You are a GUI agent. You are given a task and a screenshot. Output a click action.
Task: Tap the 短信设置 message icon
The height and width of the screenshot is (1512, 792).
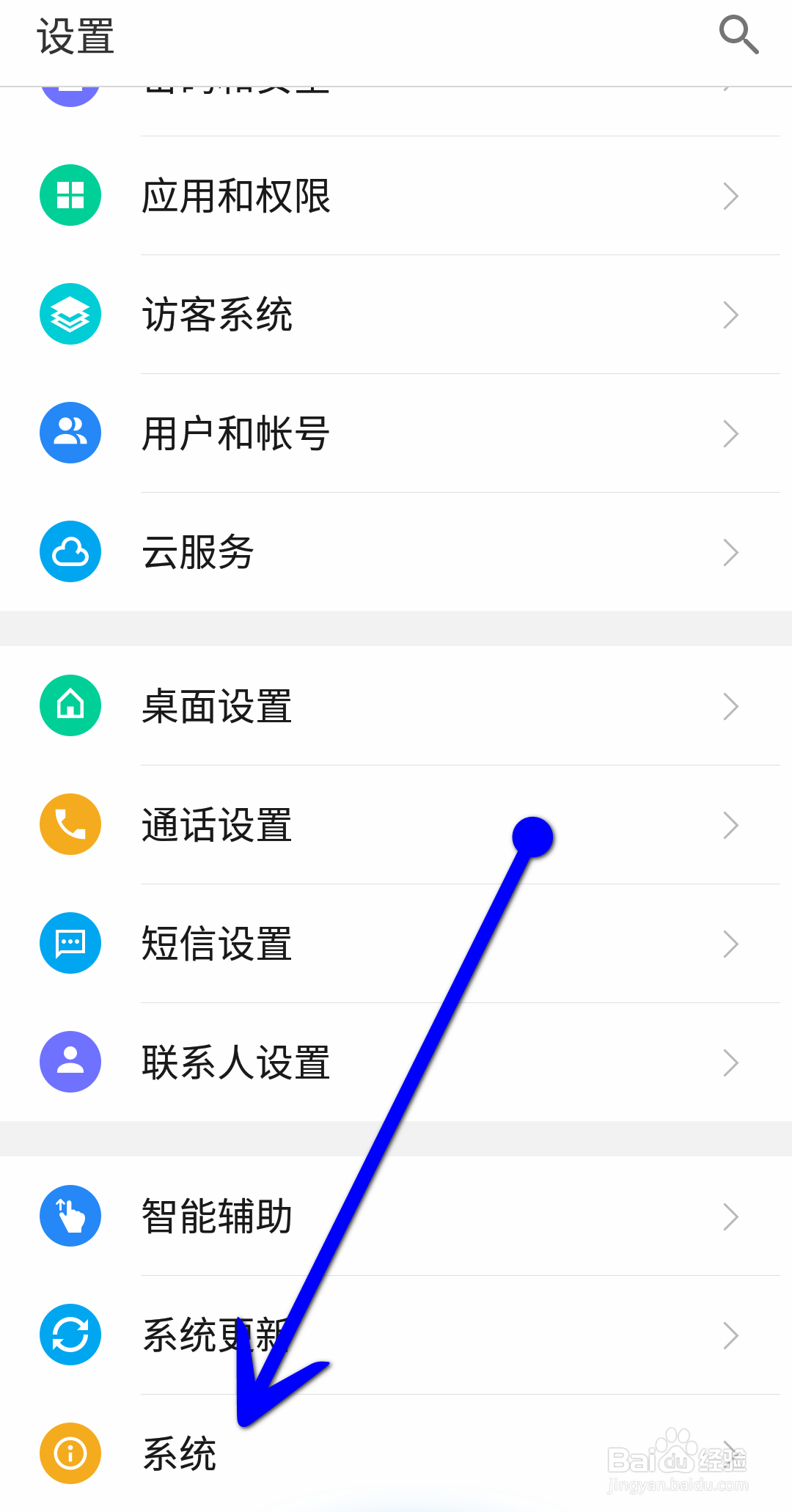point(70,943)
